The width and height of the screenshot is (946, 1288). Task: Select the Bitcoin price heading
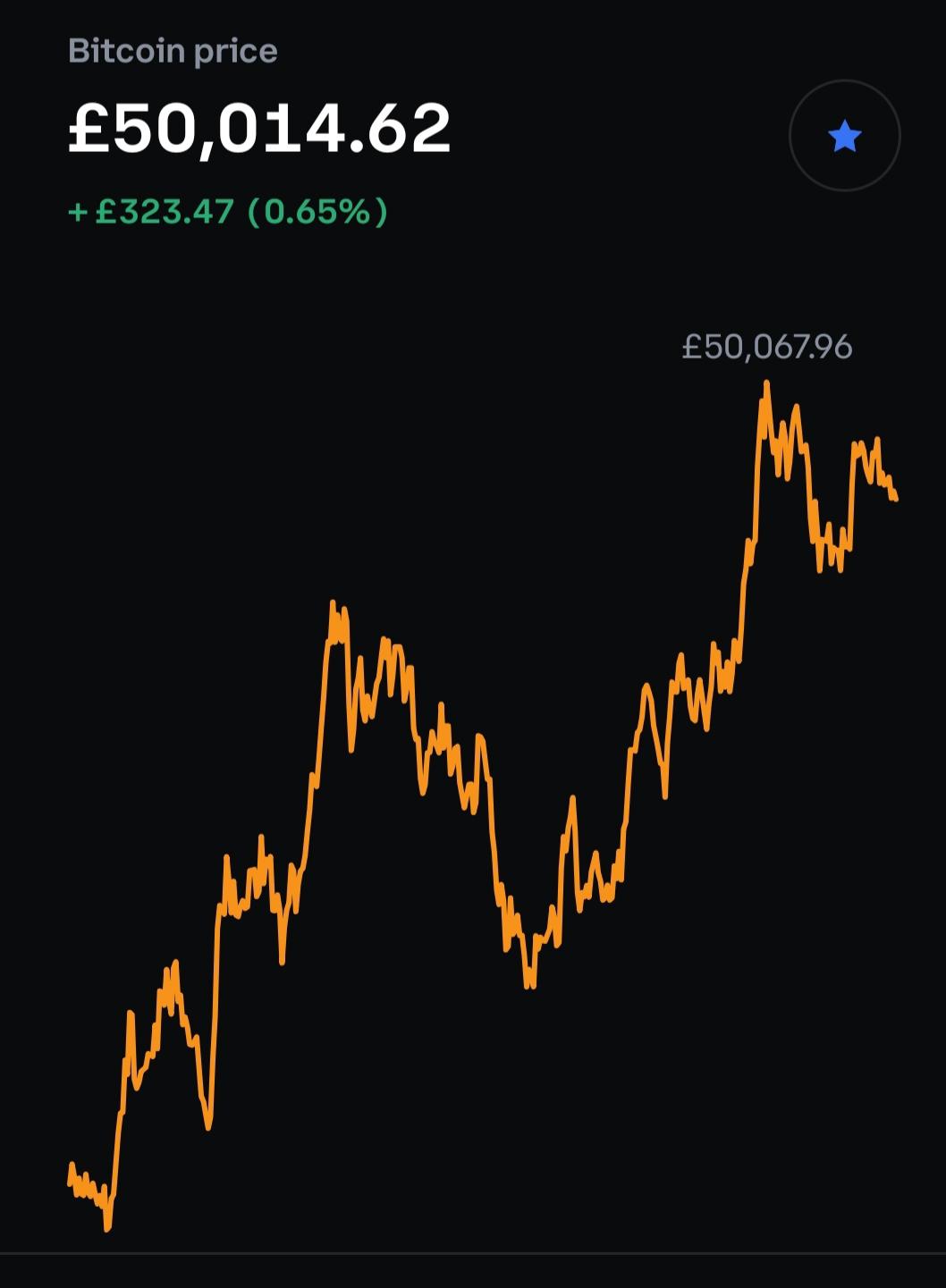(x=173, y=51)
